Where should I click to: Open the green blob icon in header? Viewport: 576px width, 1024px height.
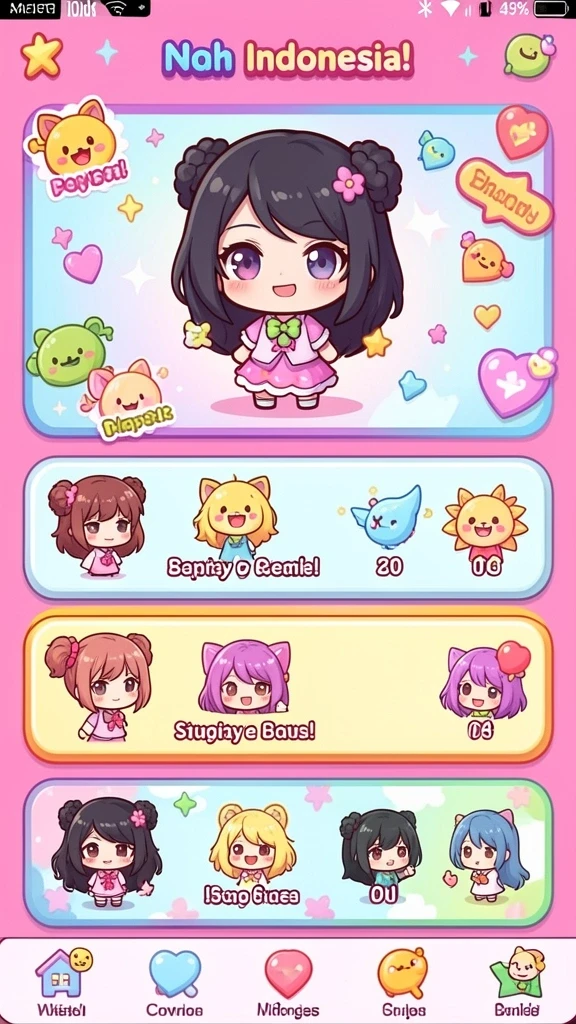(x=529, y=55)
